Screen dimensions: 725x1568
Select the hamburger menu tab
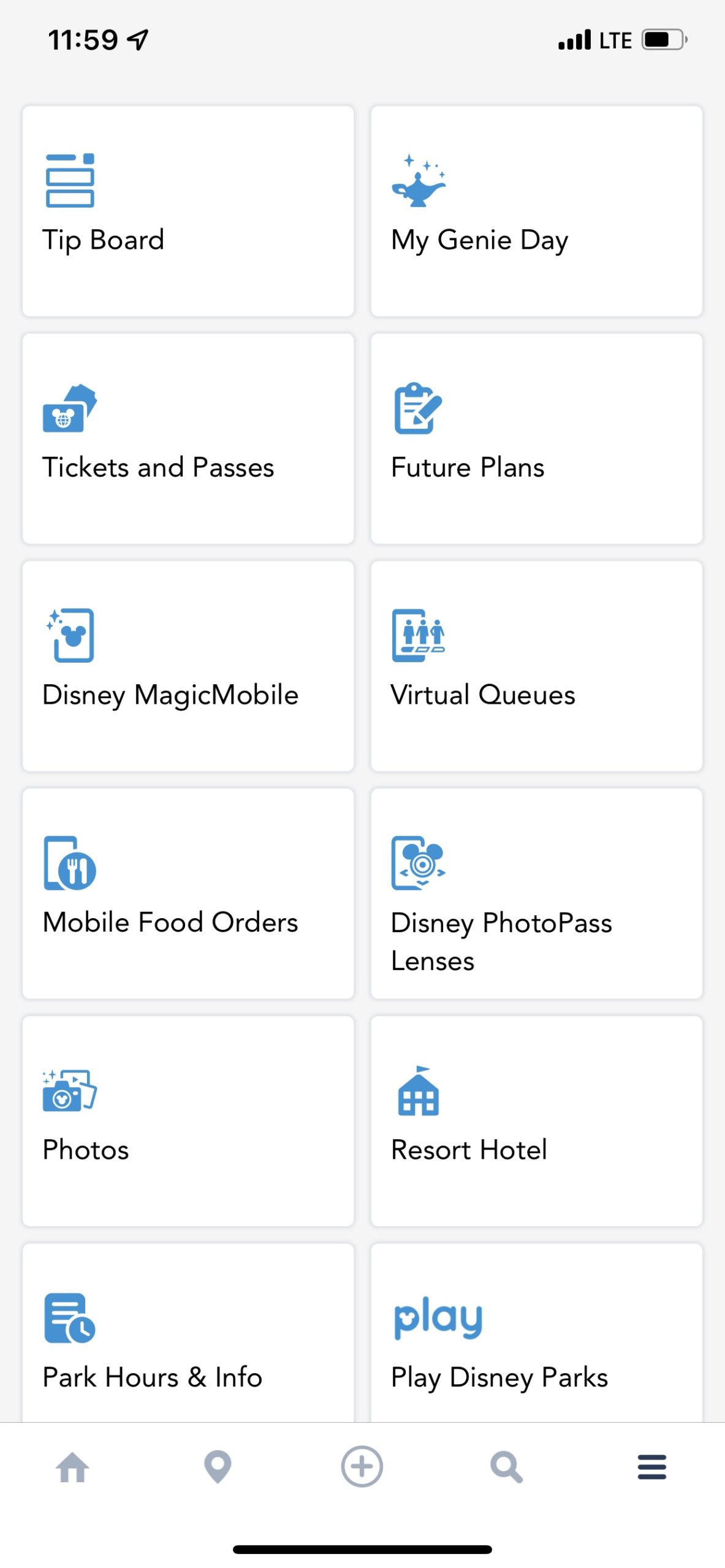pos(652,1467)
